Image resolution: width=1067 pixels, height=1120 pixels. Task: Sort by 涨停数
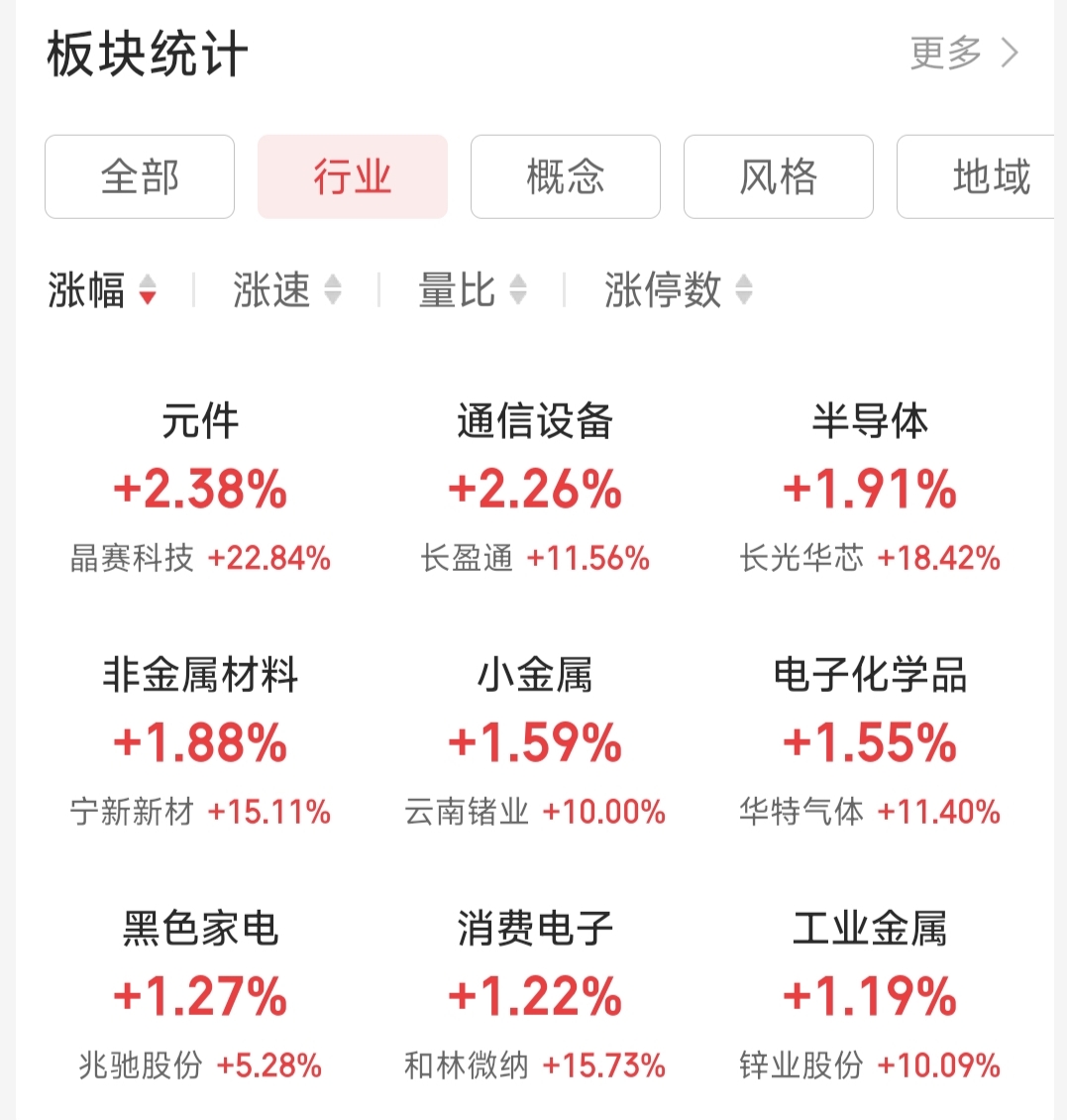tap(678, 290)
